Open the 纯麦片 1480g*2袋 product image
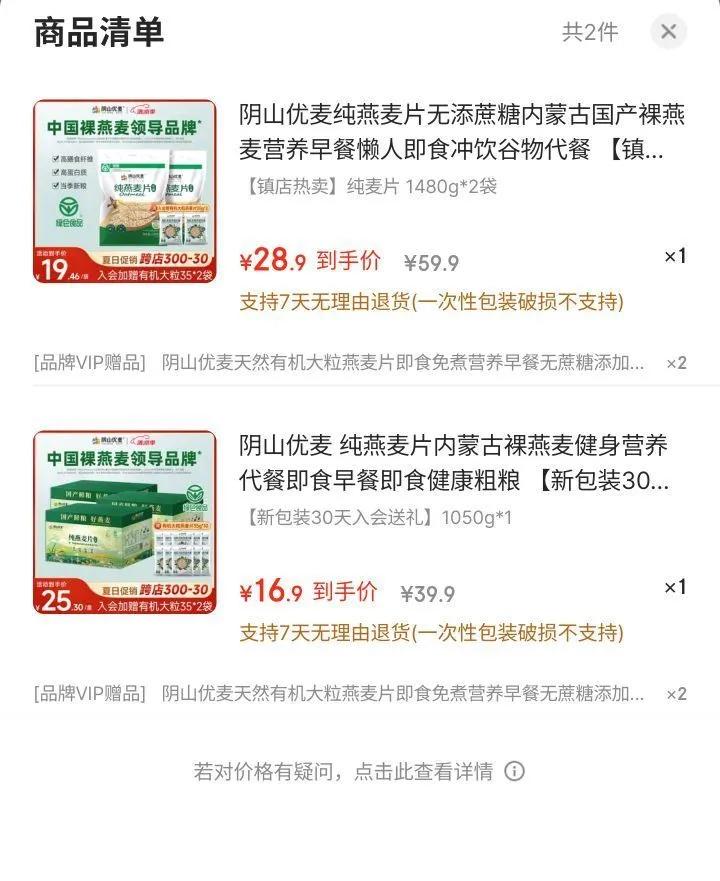This screenshot has height=881, width=720. (125, 191)
